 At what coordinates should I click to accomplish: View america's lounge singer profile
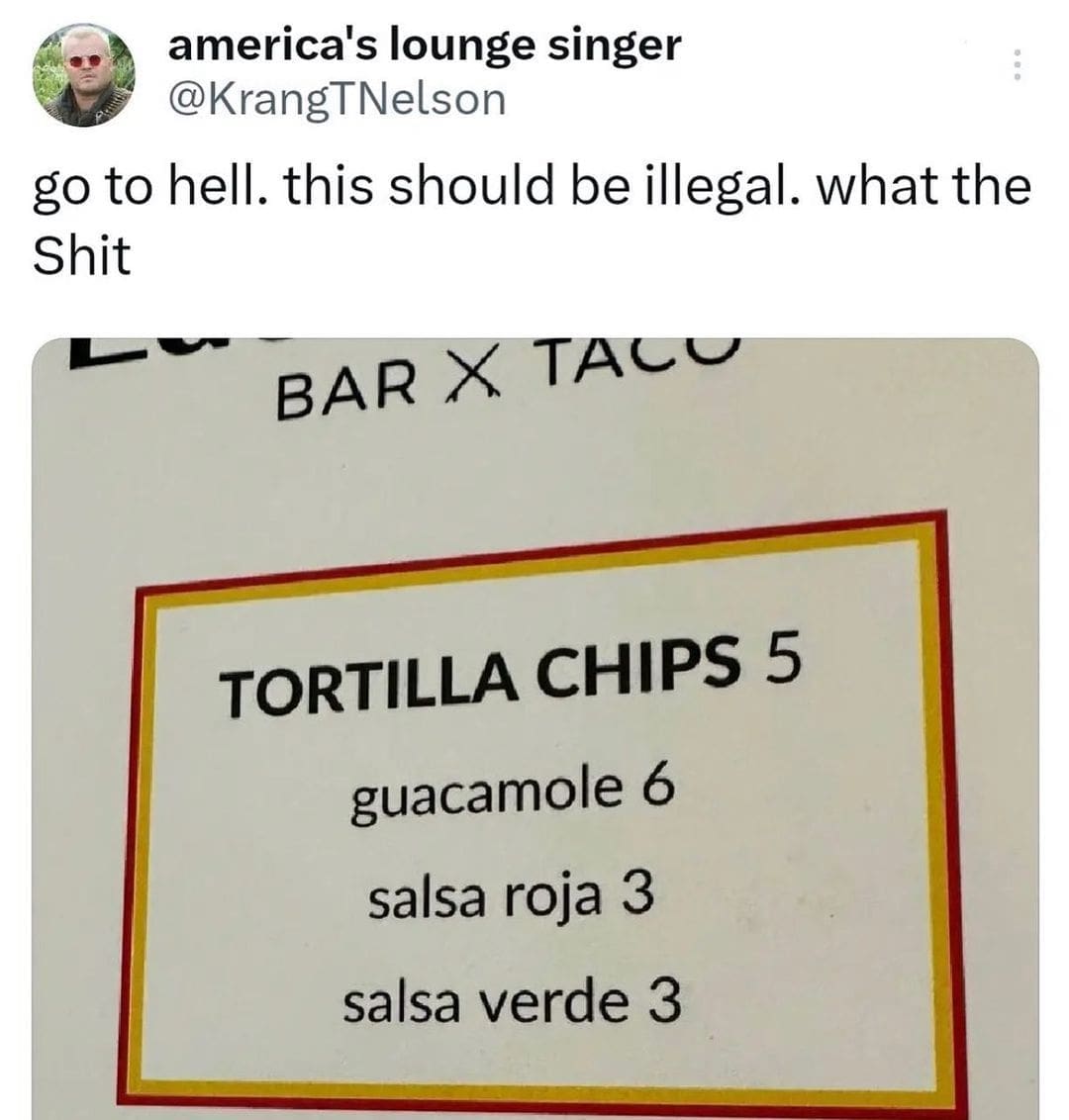tap(424, 45)
